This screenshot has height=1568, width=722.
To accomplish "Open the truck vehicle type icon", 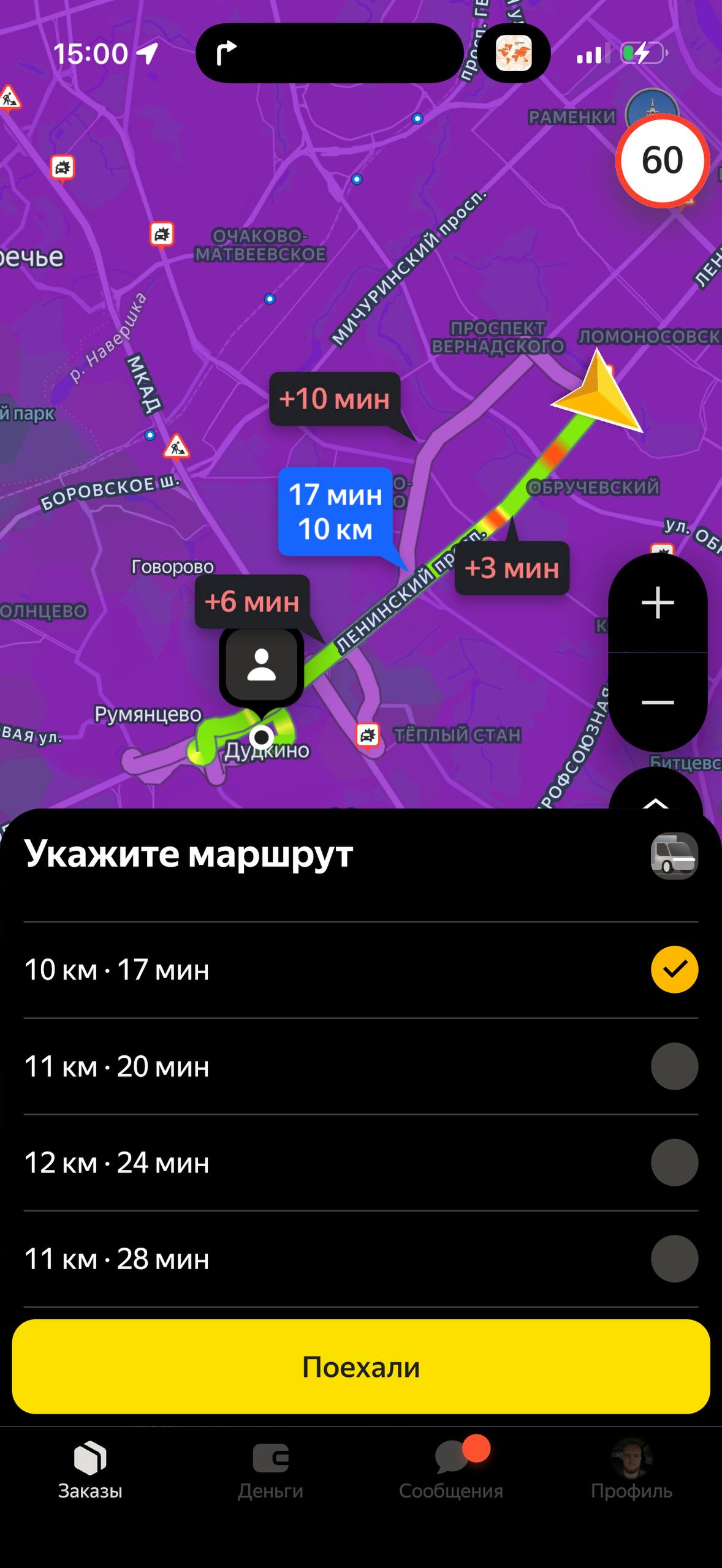I will 674,856.
